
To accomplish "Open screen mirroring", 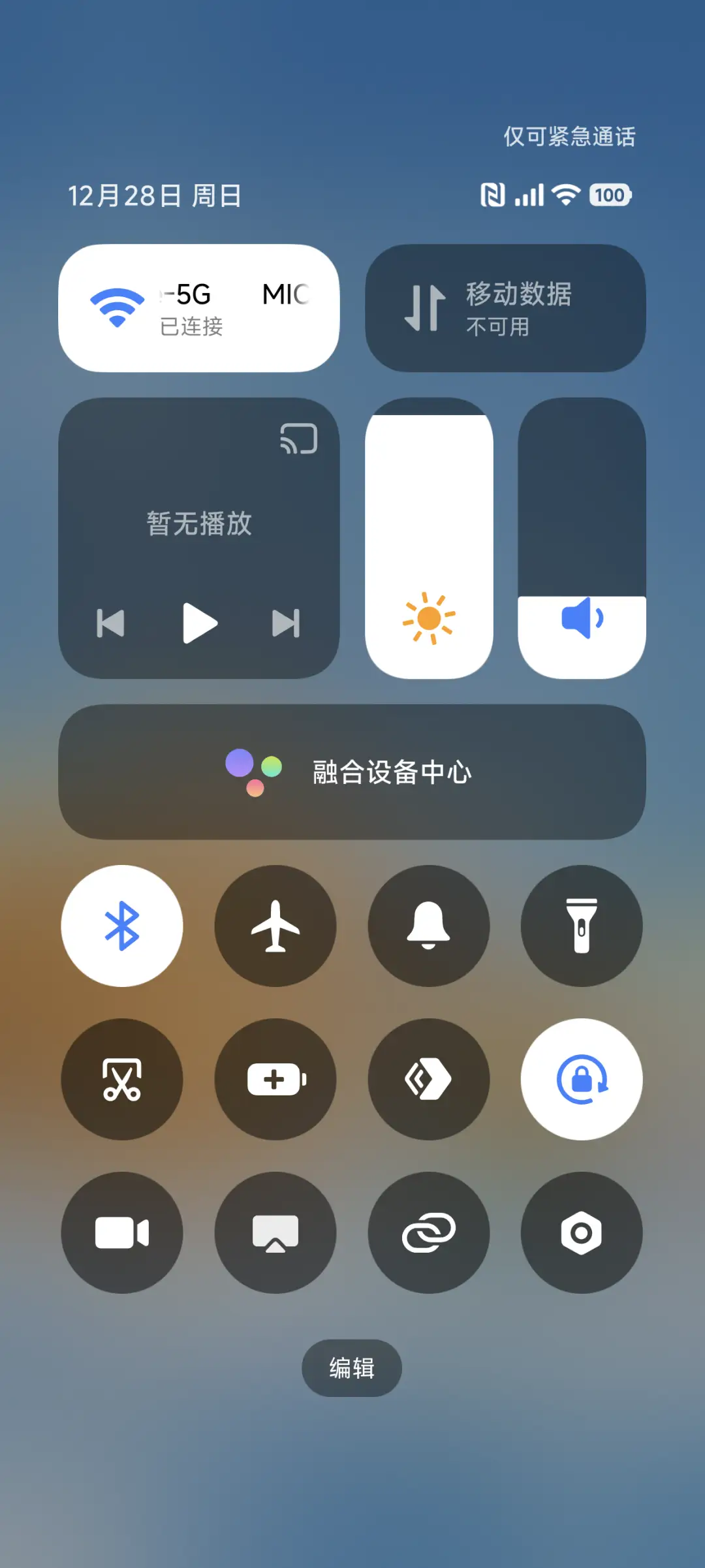I will tap(275, 1232).
